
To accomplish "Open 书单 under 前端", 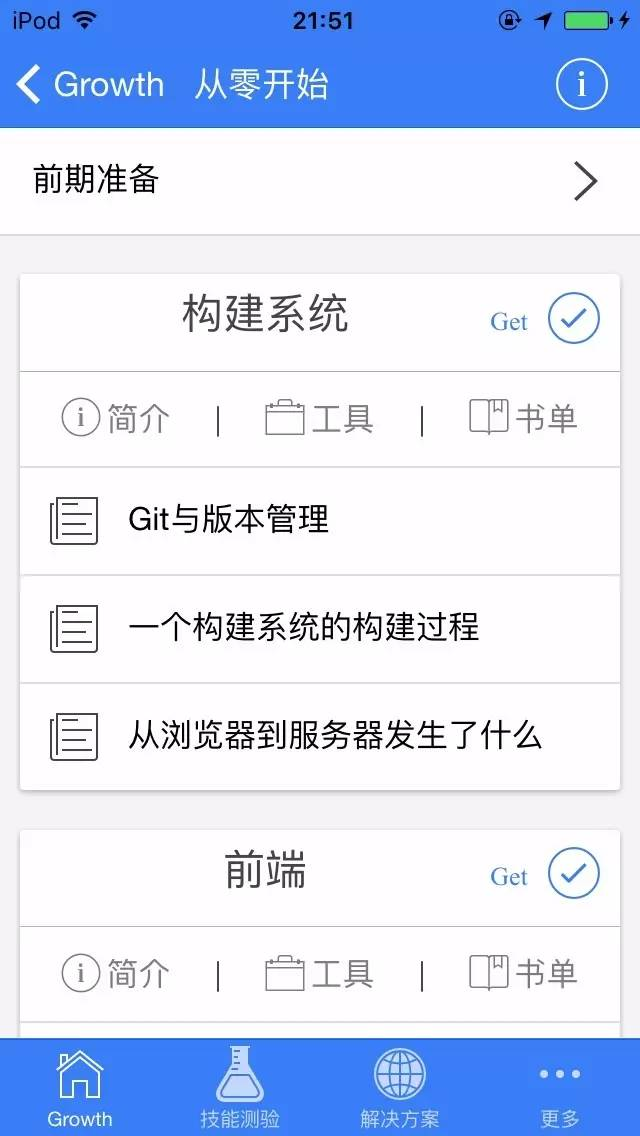I will coord(523,973).
